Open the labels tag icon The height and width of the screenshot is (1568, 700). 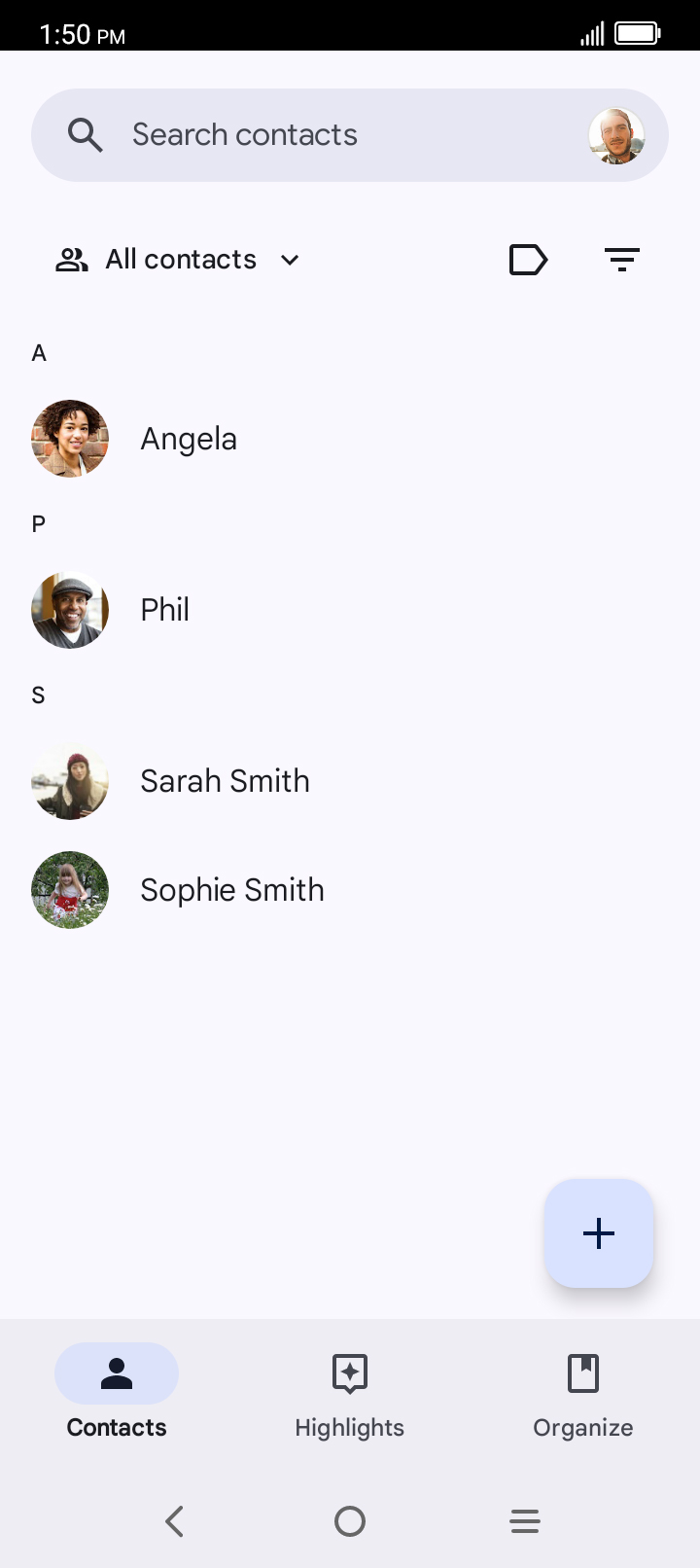pyautogui.click(x=528, y=260)
